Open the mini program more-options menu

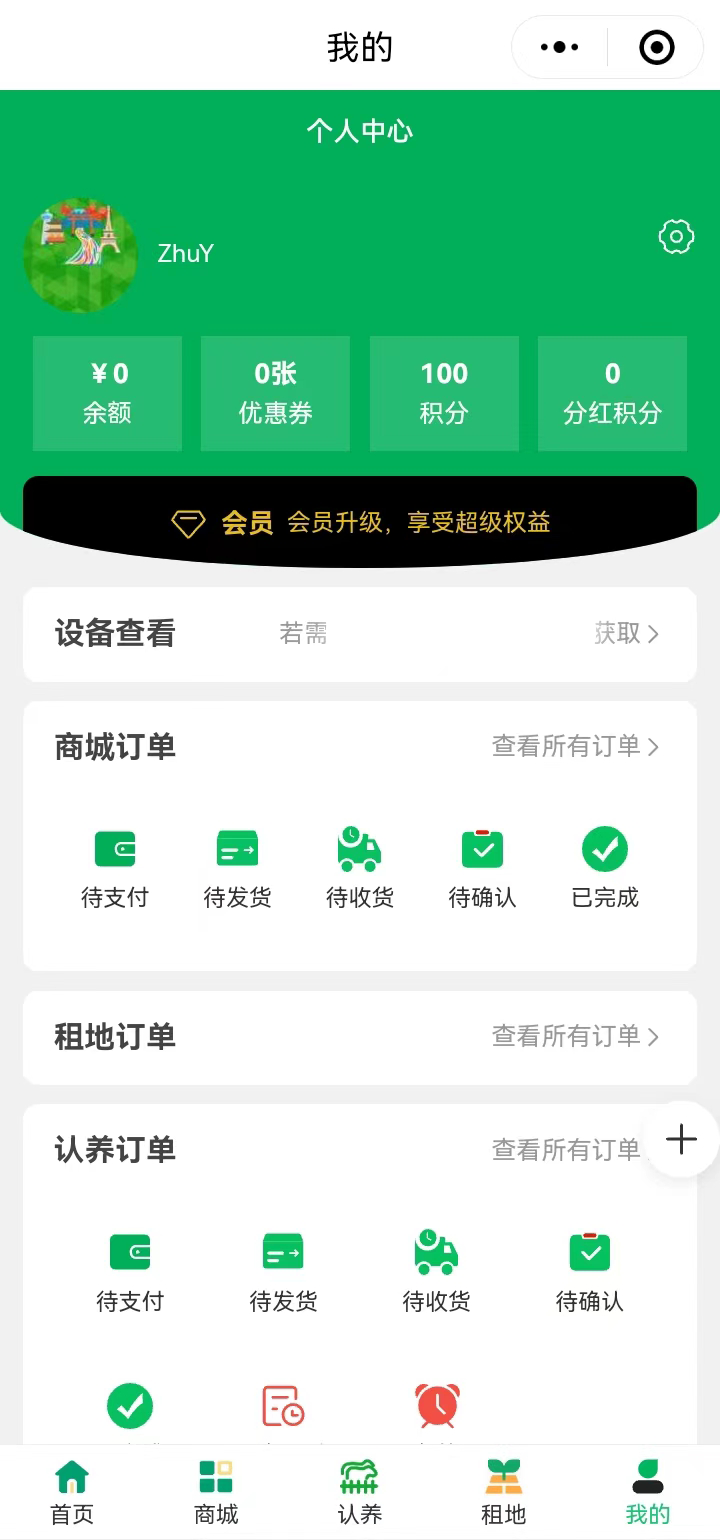559,47
